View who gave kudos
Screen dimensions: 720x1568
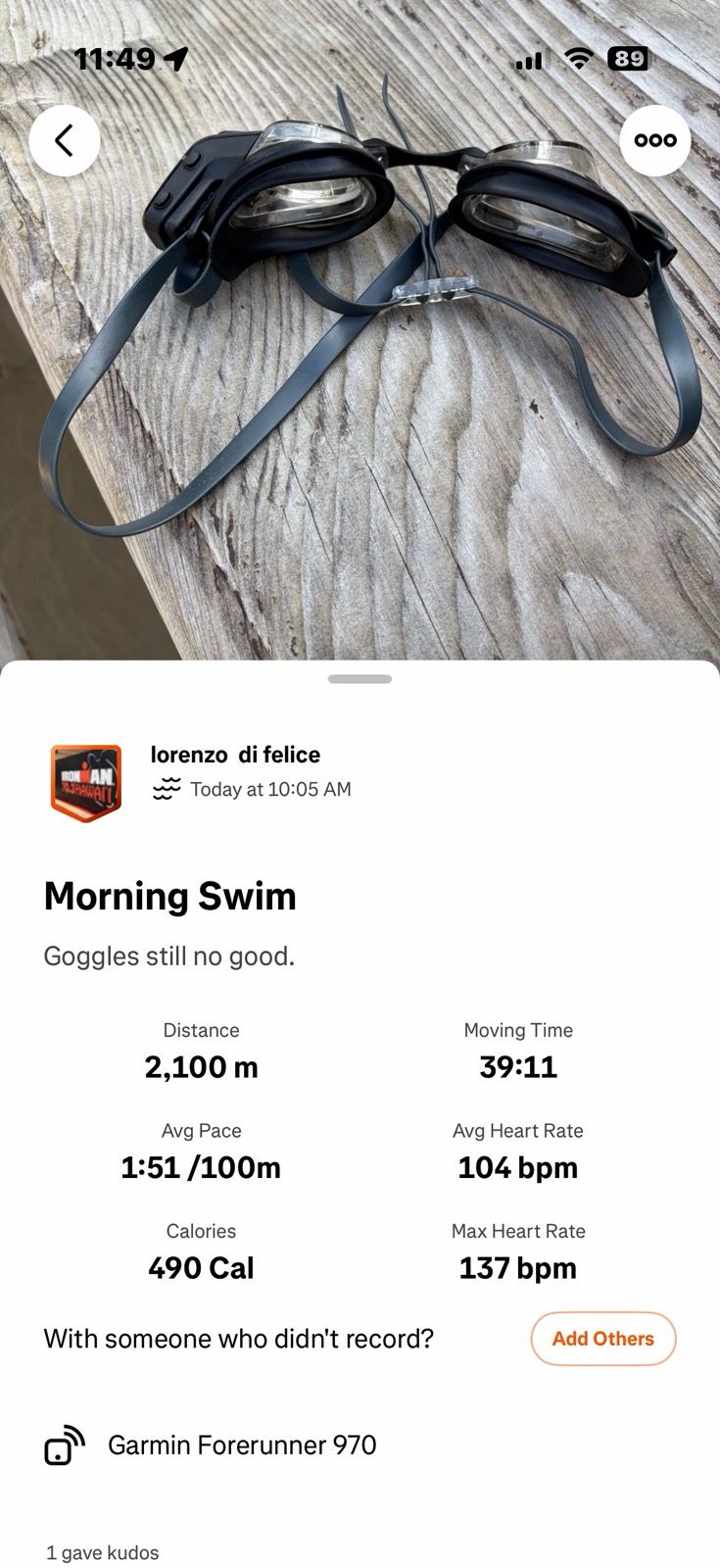(103, 1552)
